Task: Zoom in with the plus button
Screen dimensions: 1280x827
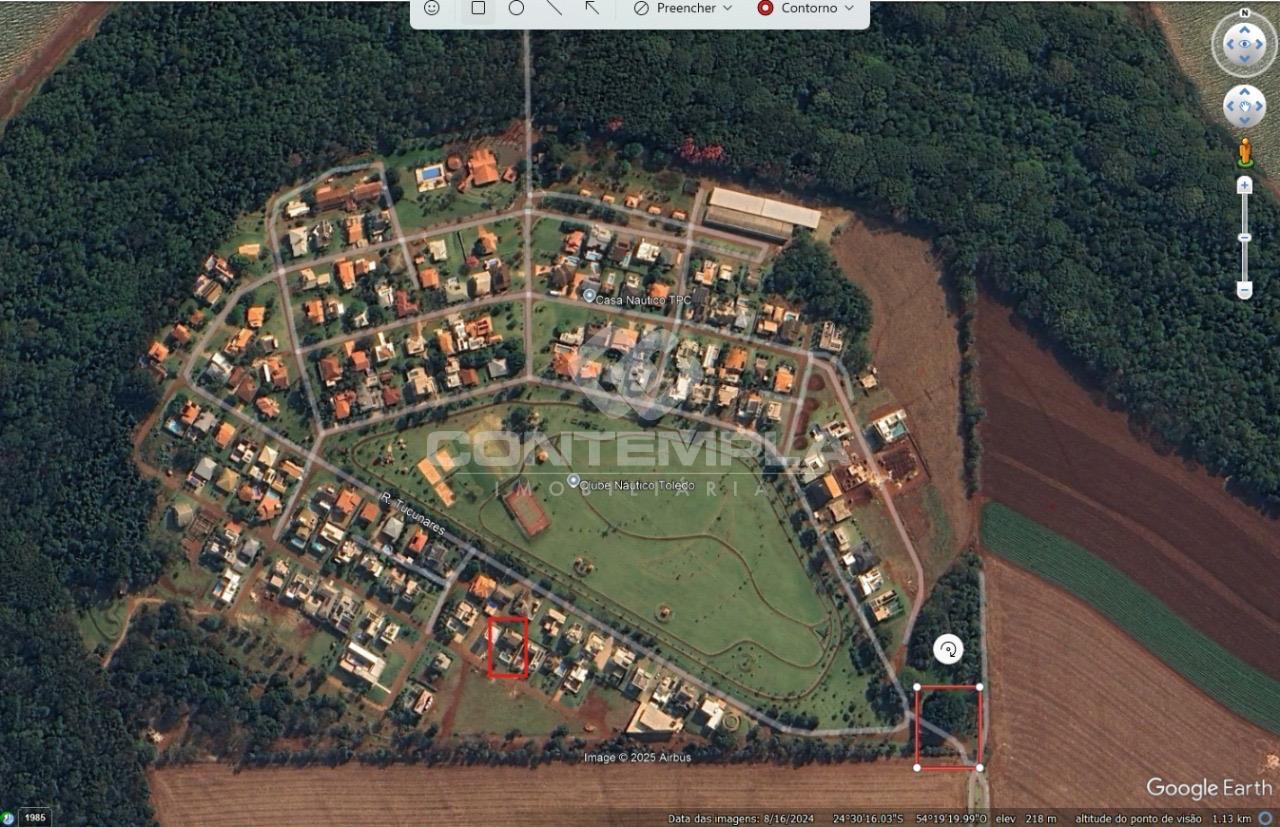Action: coord(1244,185)
